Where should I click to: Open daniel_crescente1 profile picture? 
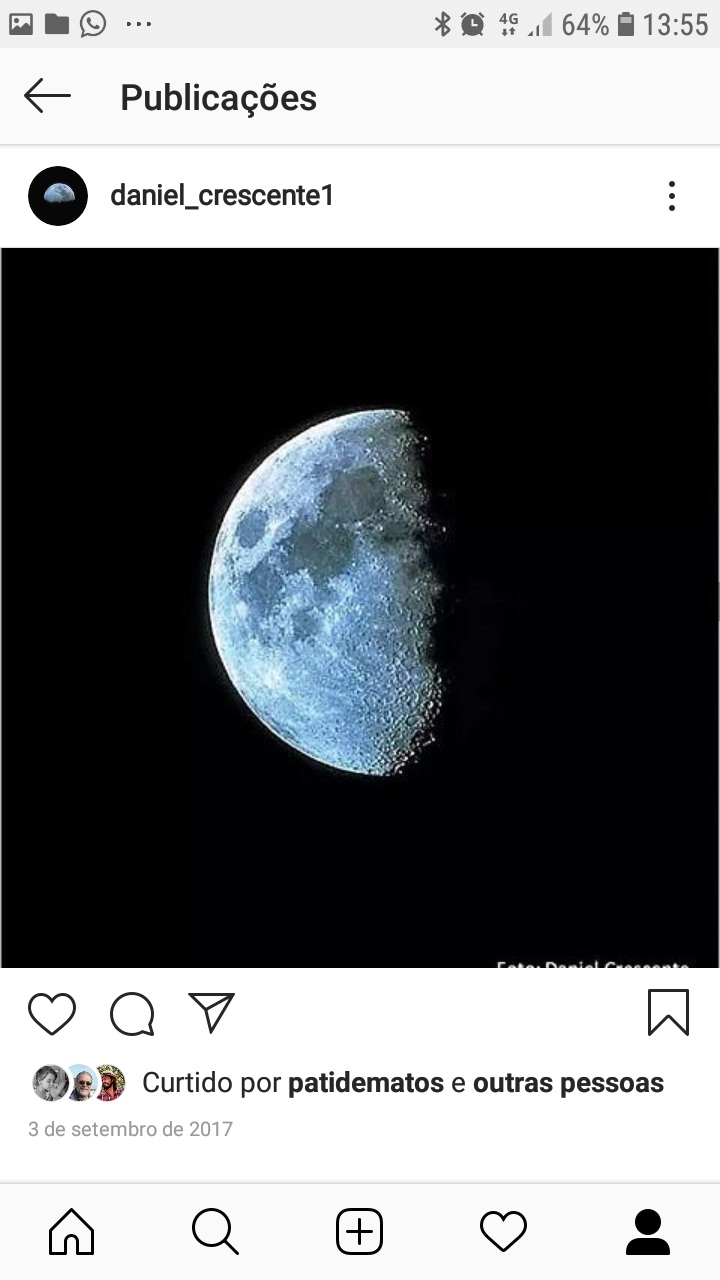click(58, 196)
